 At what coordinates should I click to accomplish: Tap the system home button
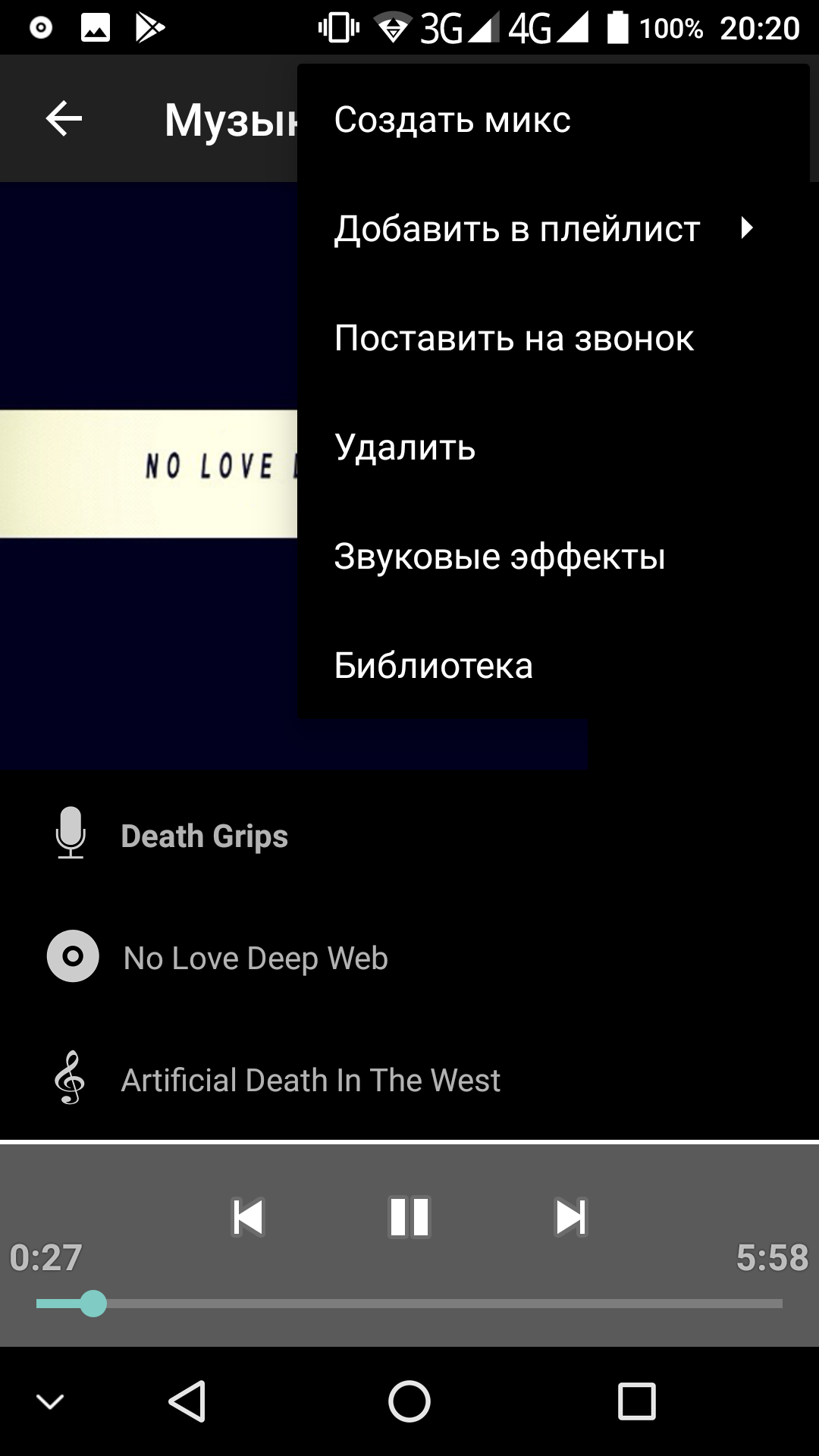click(409, 1401)
